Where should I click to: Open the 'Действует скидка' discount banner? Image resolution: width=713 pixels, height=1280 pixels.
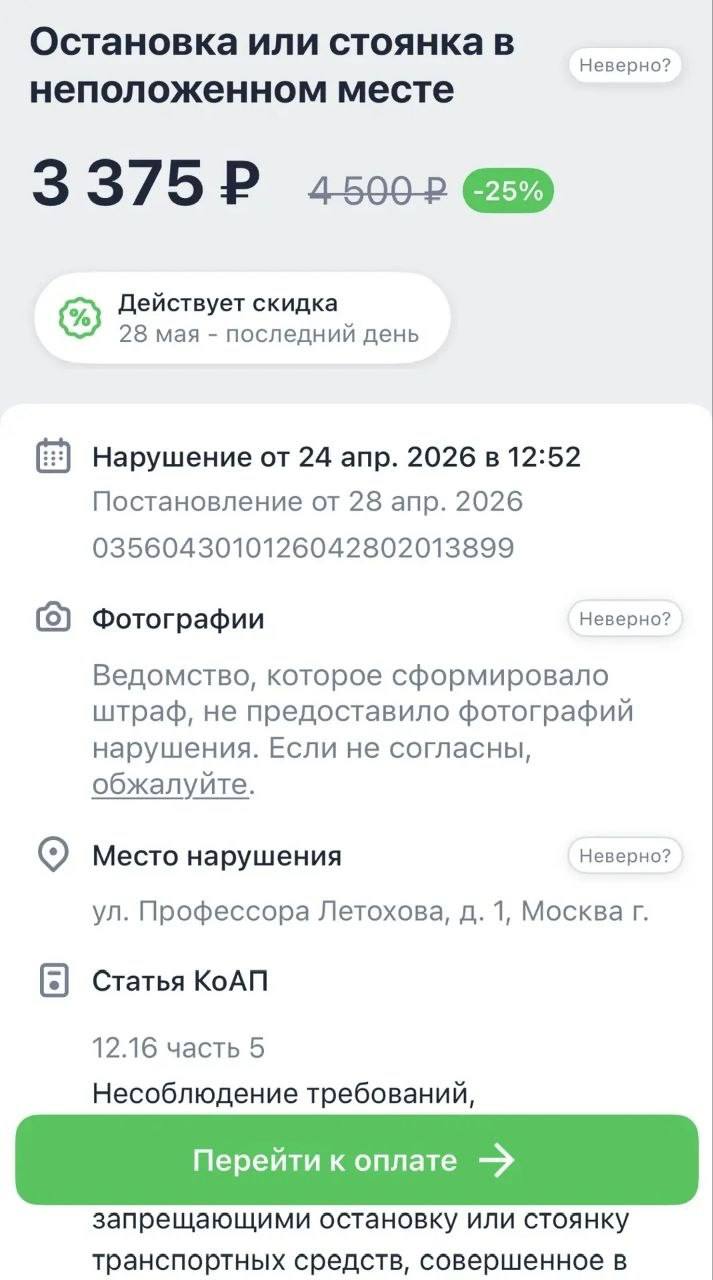click(242, 317)
